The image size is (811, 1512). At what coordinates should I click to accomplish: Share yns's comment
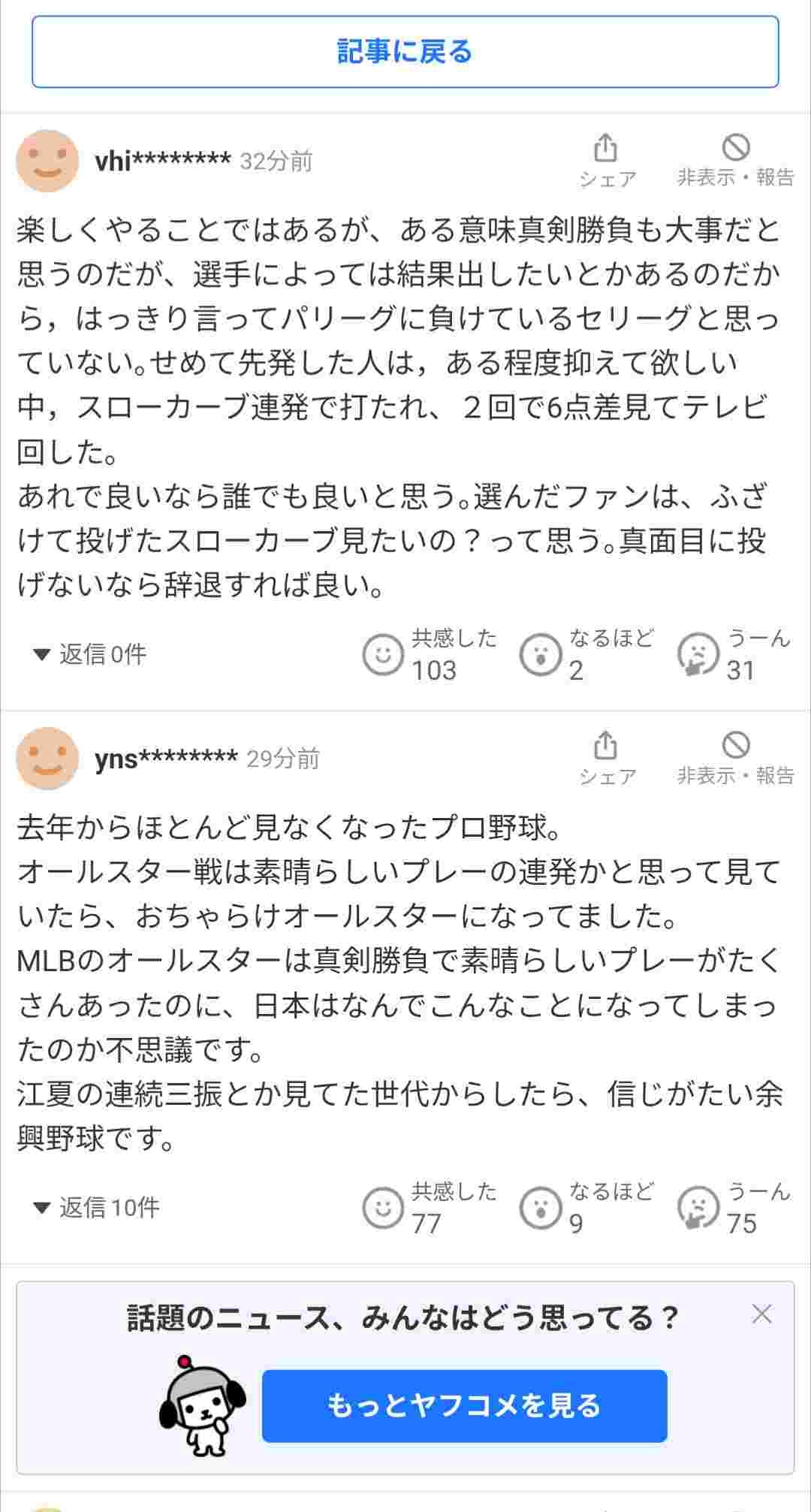pyautogui.click(x=606, y=757)
